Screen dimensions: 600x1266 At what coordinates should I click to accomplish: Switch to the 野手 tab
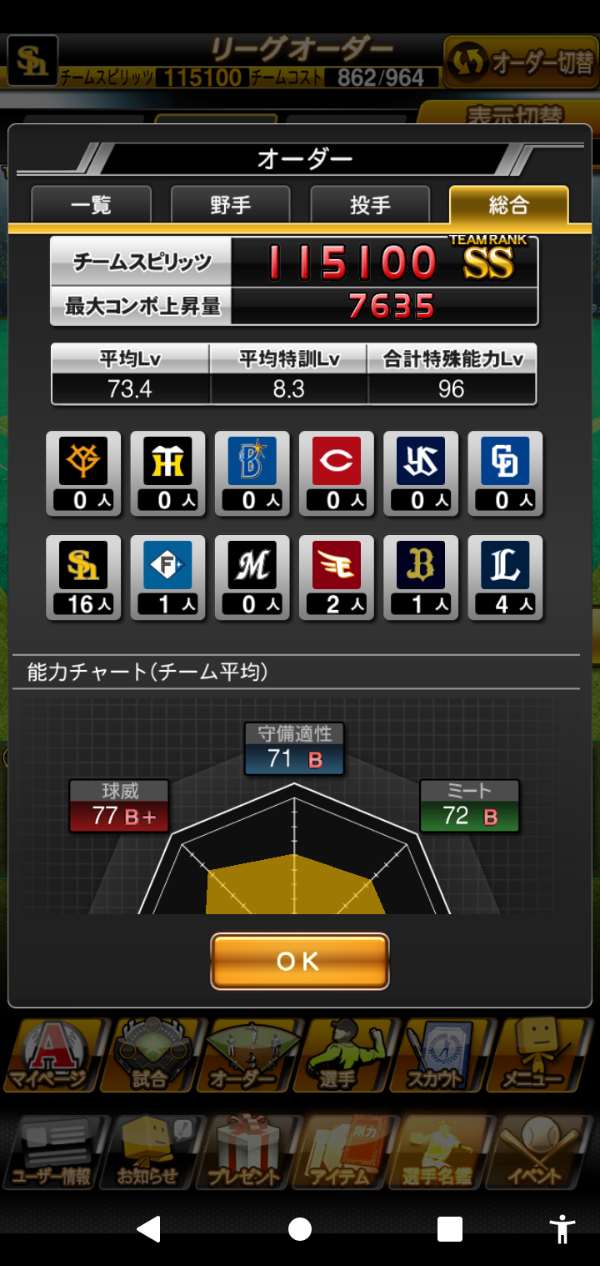point(230,205)
